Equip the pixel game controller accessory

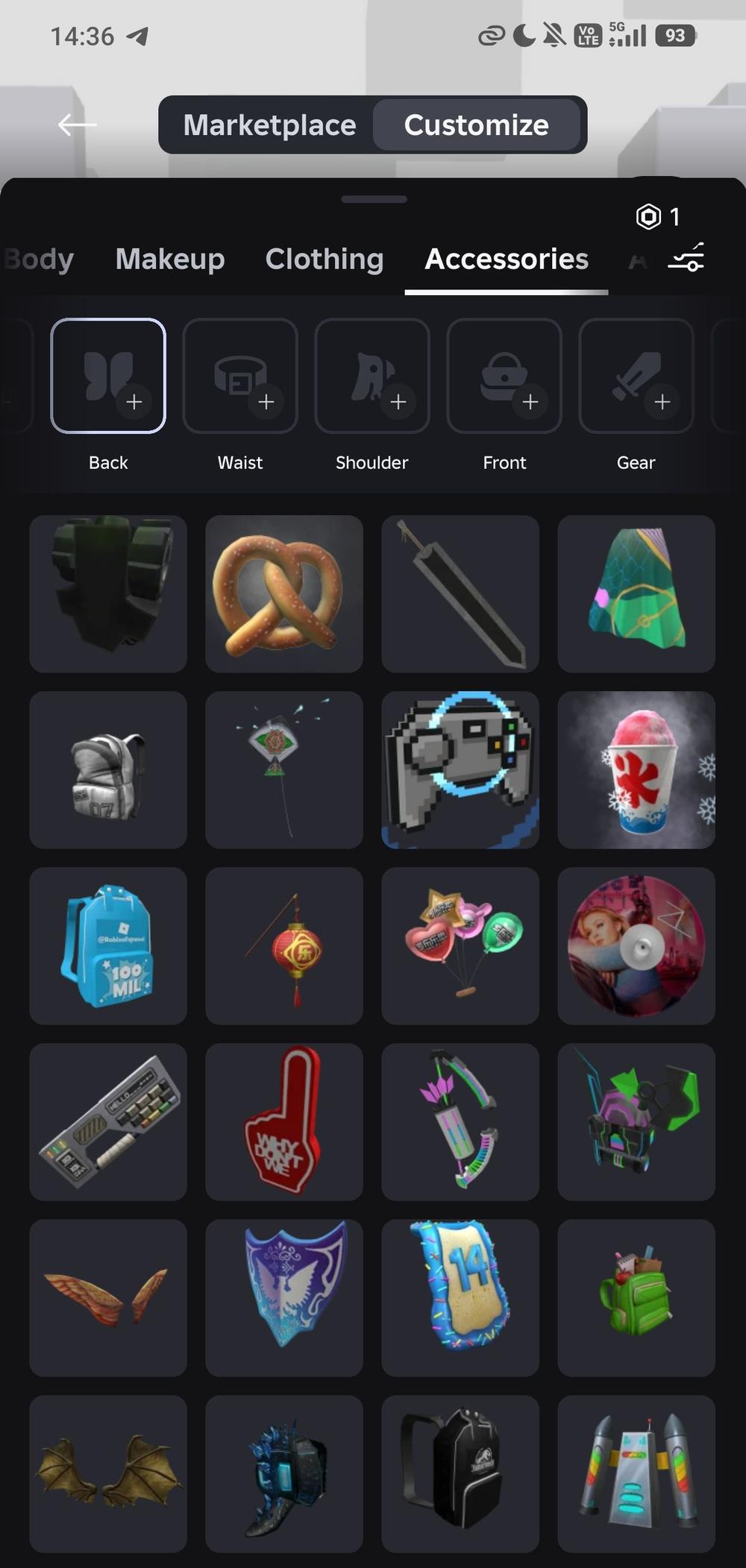tap(460, 769)
